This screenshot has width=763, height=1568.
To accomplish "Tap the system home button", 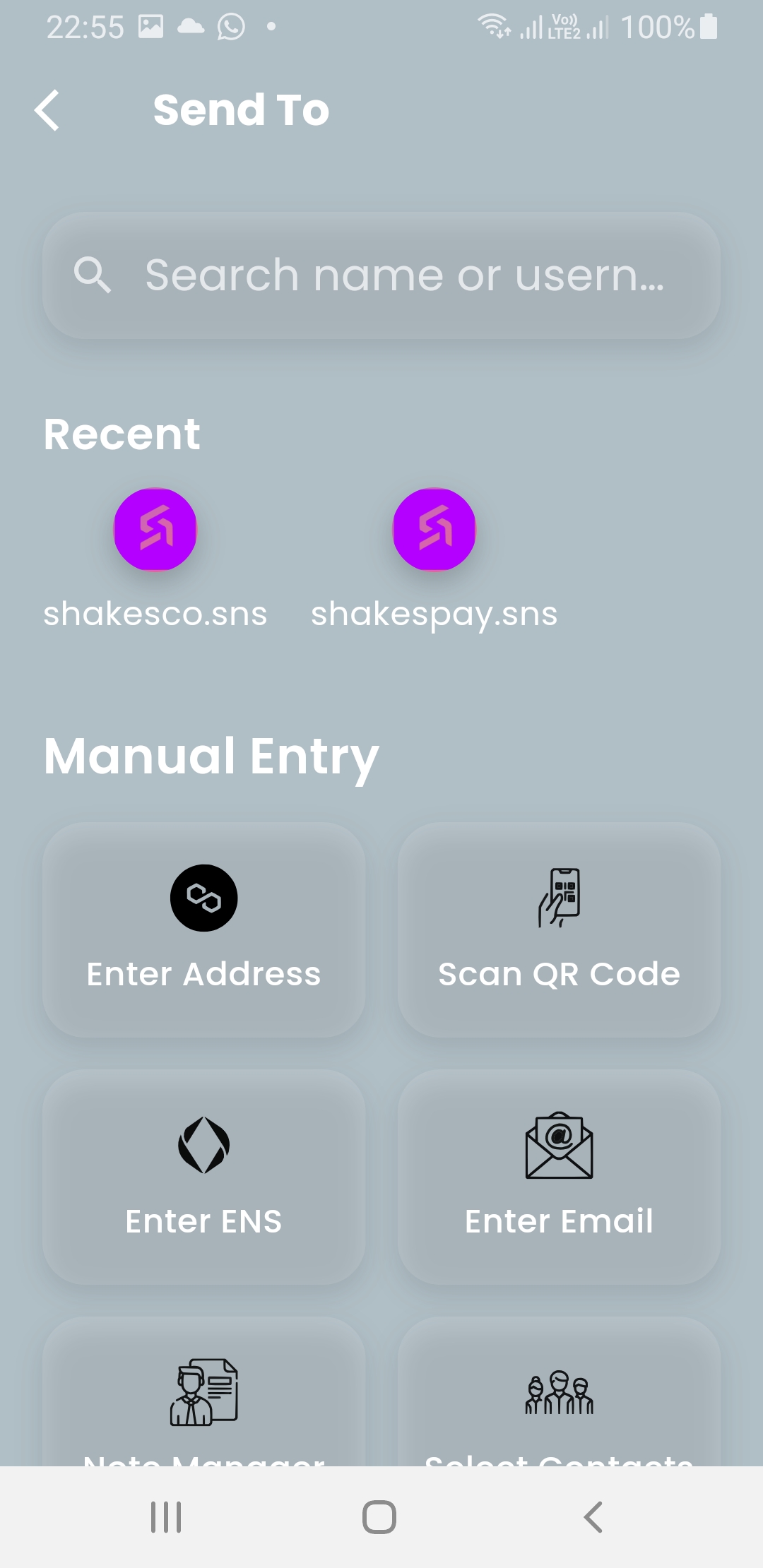I will pyautogui.click(x=379, y=1517).
